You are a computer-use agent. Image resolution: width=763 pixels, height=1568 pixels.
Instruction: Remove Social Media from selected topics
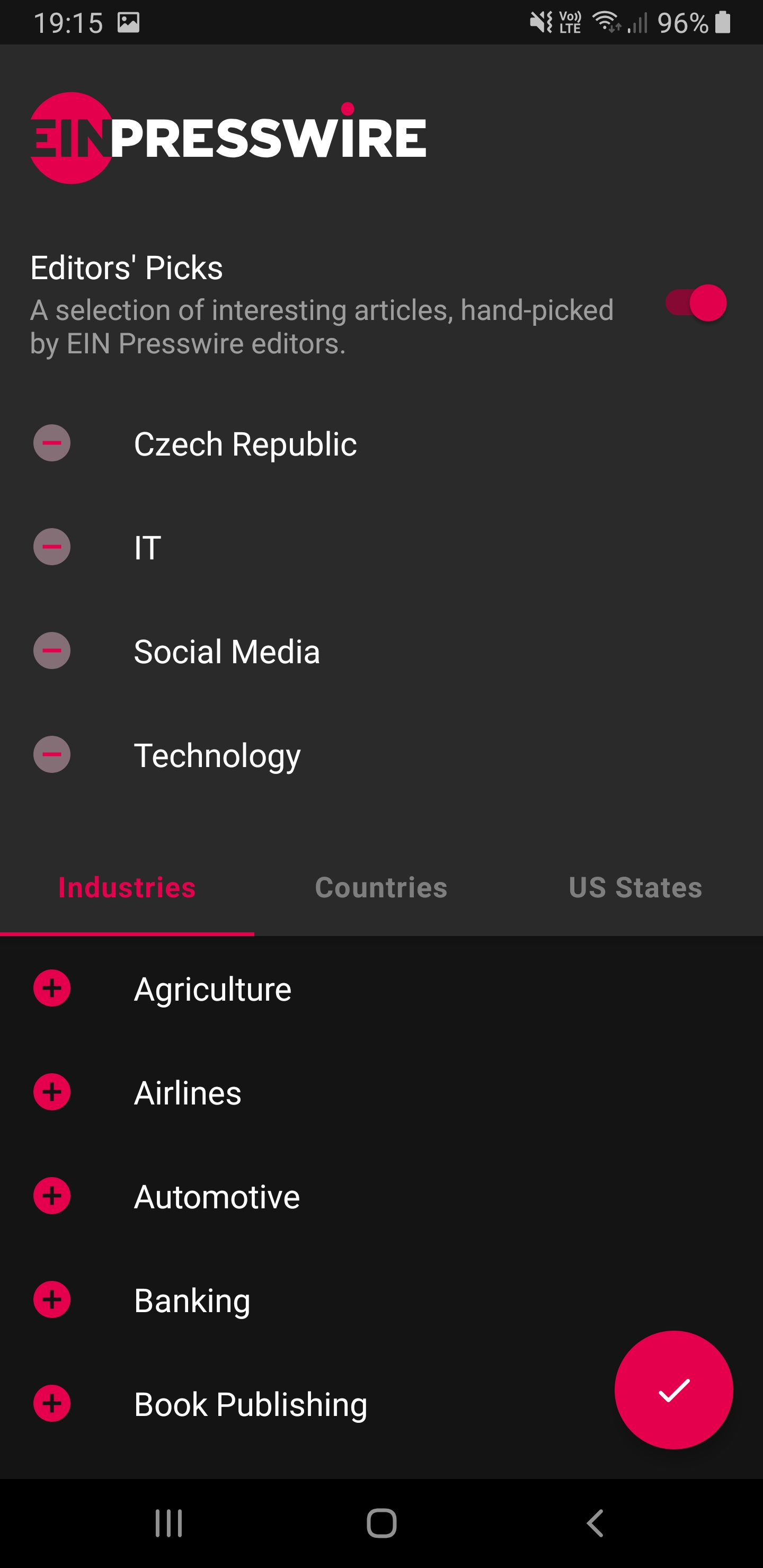tap(52, 651)
